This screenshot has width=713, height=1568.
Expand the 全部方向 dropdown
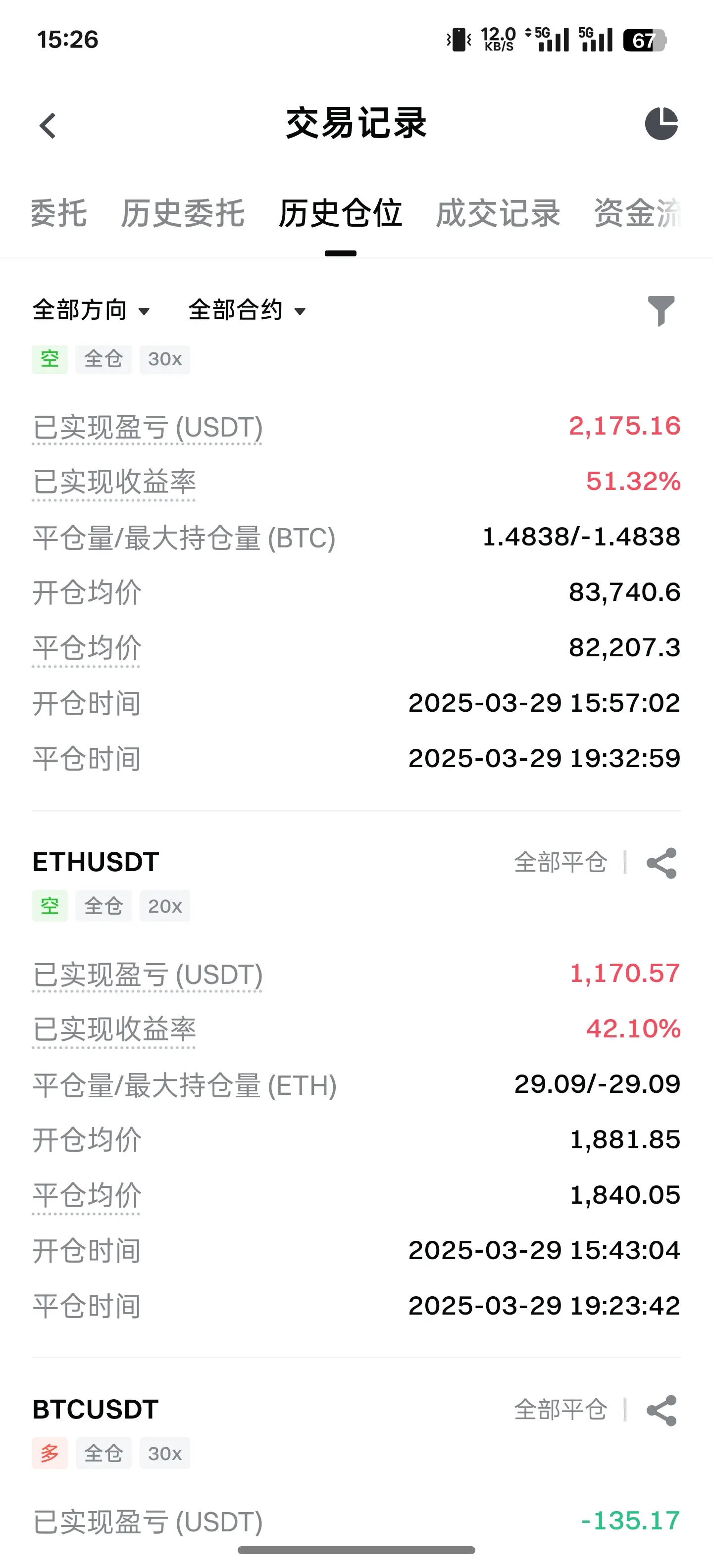tap(91, 310)
